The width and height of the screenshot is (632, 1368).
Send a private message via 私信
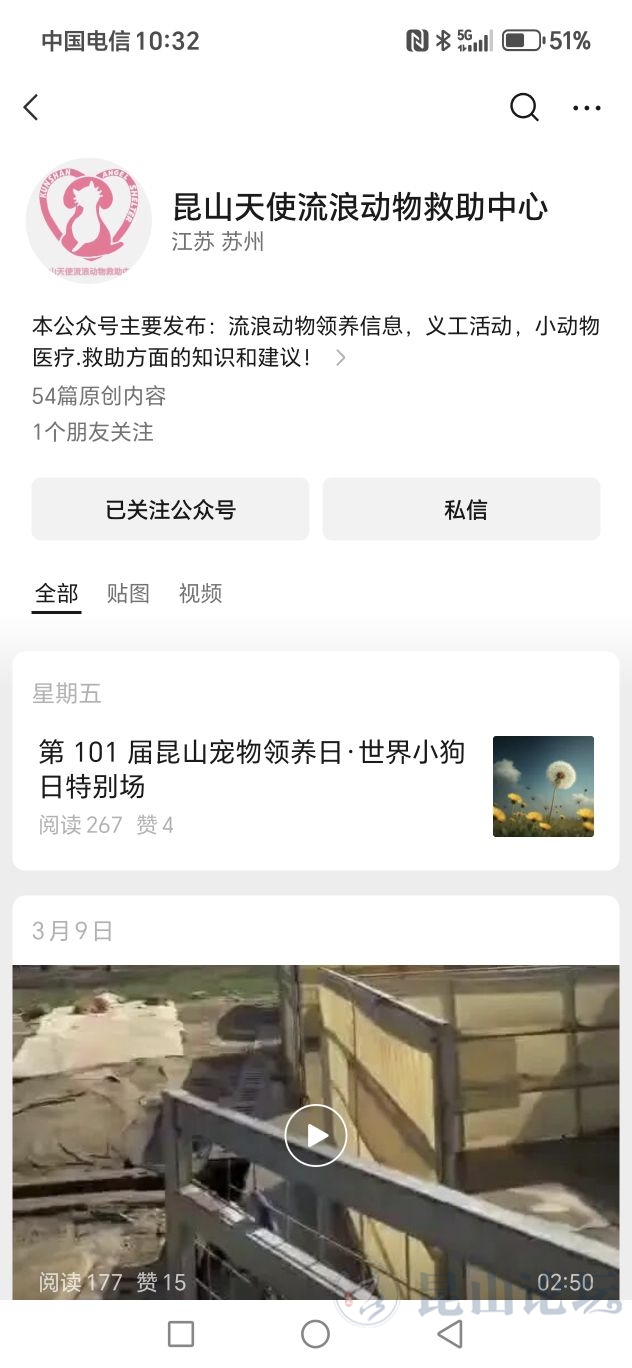(x=461, y=509)
